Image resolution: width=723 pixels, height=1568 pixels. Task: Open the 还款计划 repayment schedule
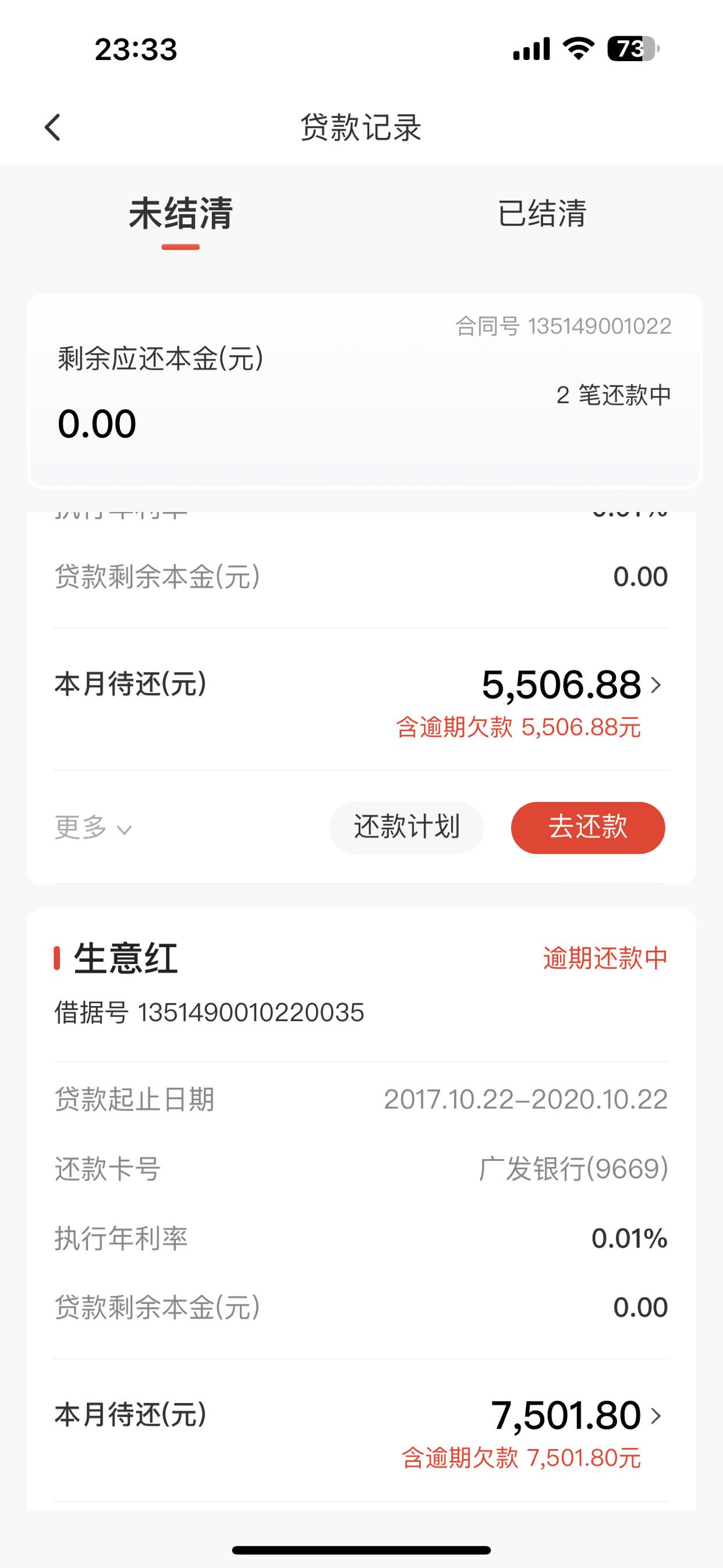[406, 827]
